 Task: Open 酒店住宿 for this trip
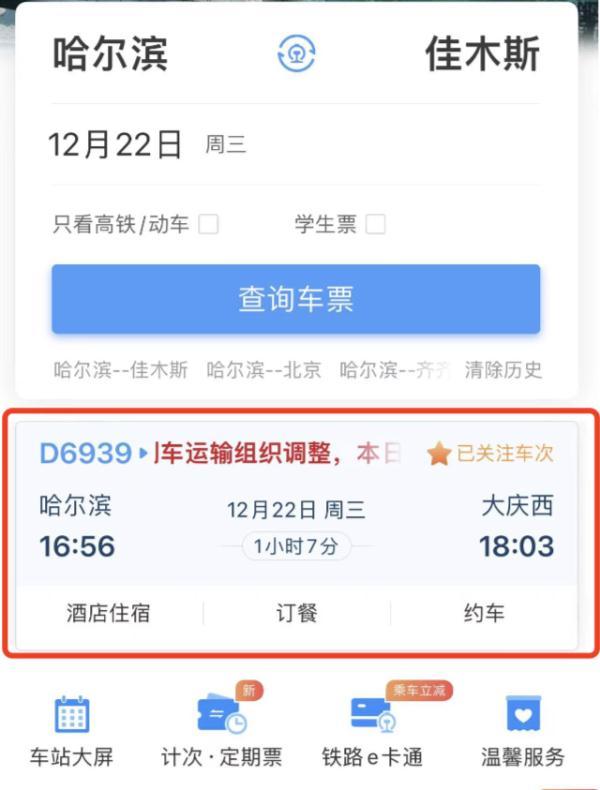(108, 613)
